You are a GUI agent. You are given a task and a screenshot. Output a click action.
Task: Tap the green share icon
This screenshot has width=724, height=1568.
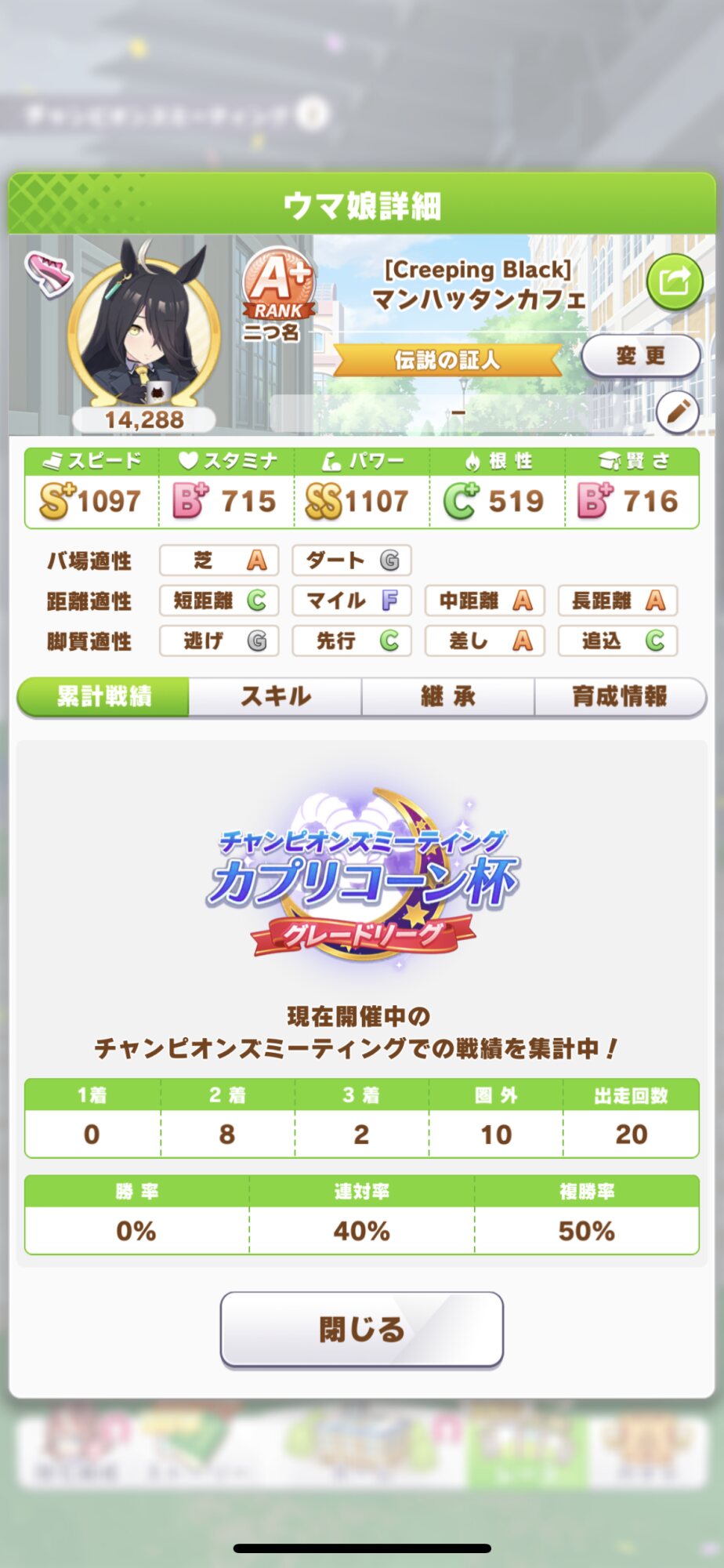(674, 281)
